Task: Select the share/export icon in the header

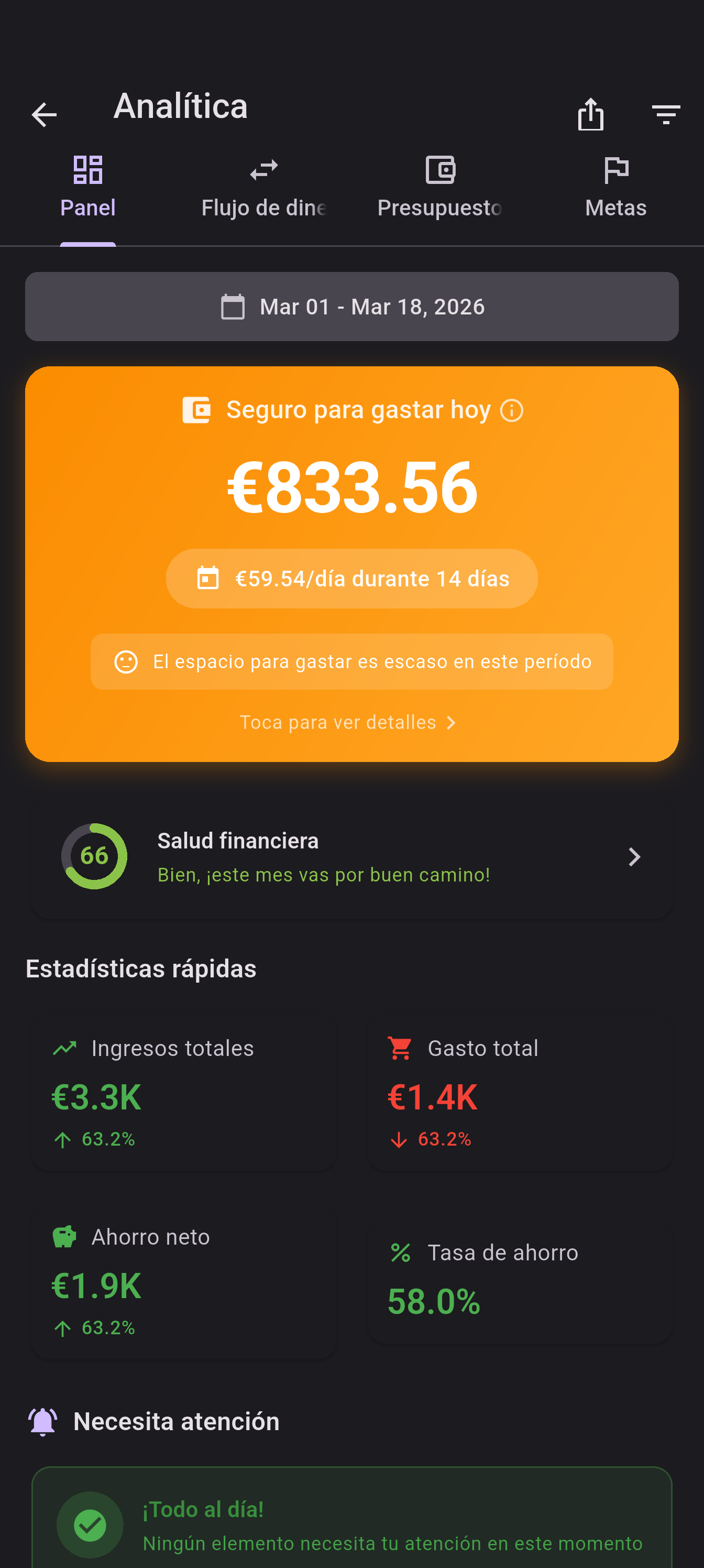Action: pyautogui.click(x=590, y=114)
